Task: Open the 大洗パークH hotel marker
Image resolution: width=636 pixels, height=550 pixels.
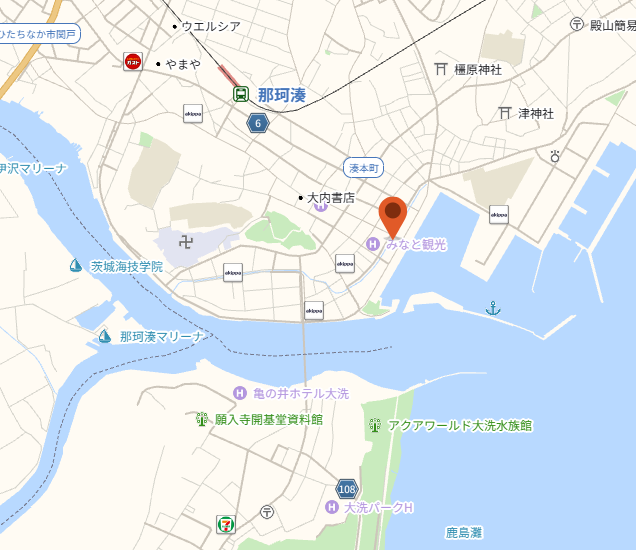Action: click(332, 508)
